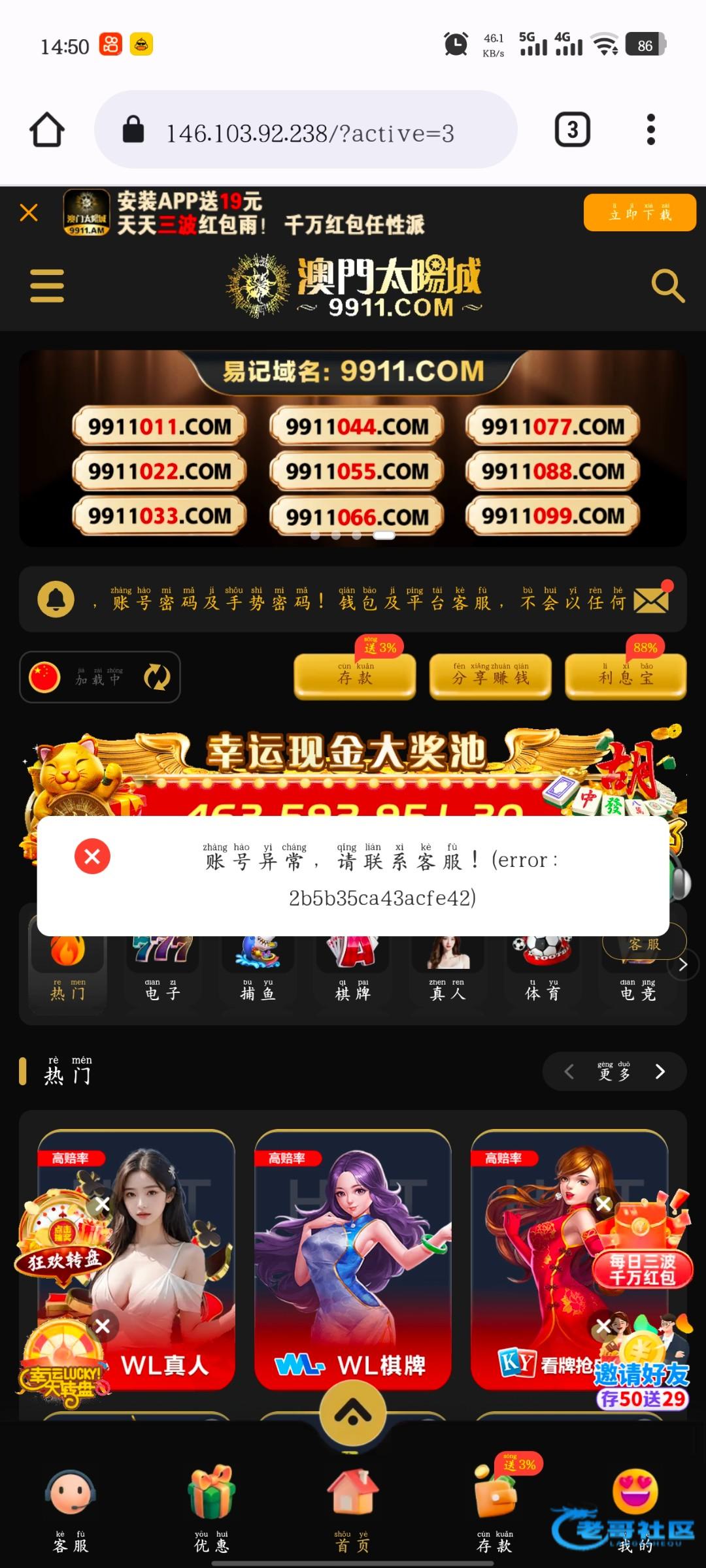Open the site search magnifier
Viewport: 706px width, 1568px height.
(667, 286)
